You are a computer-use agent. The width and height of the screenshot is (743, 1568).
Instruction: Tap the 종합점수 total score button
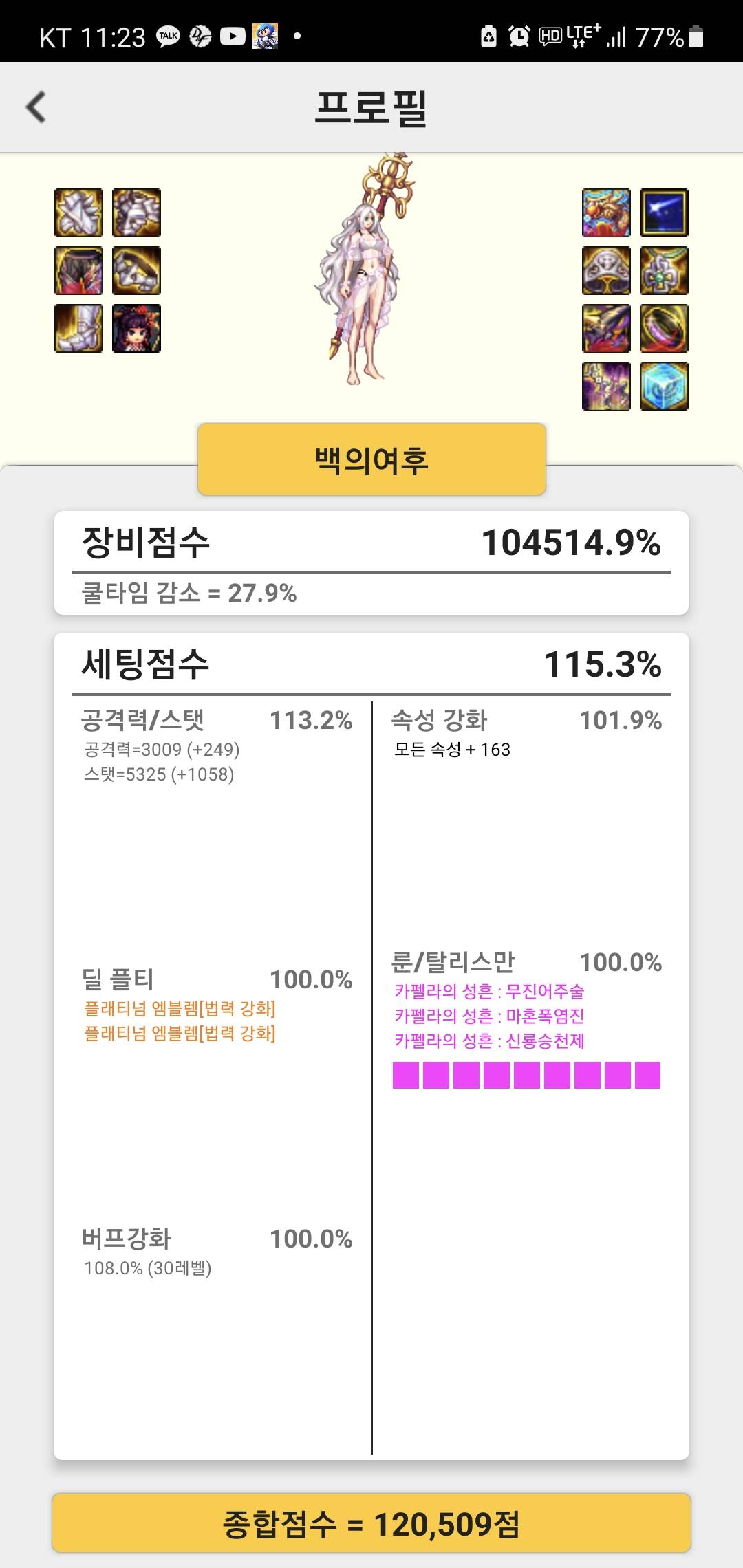tap(371, 1523)
